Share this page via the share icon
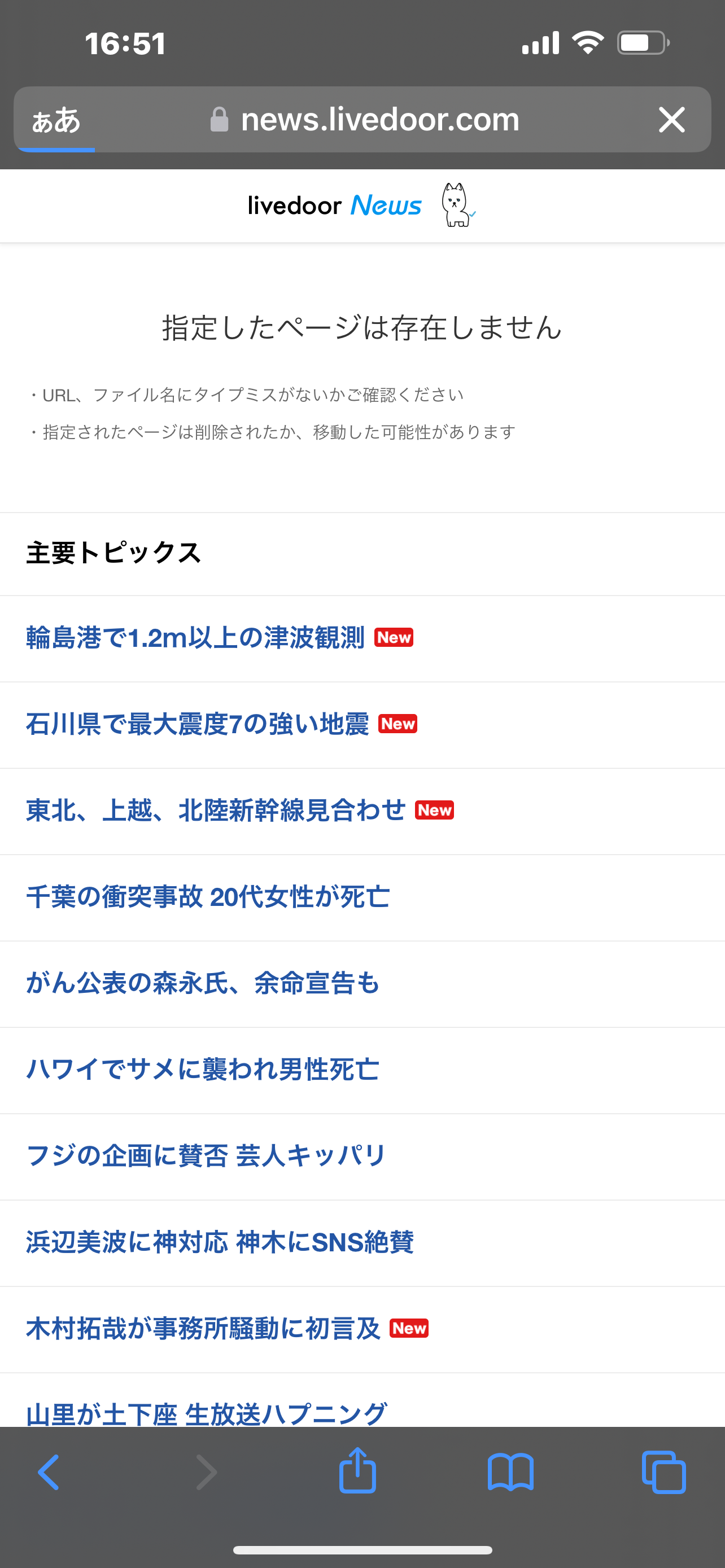The image size is (725, 1568). coord(357,1472)
